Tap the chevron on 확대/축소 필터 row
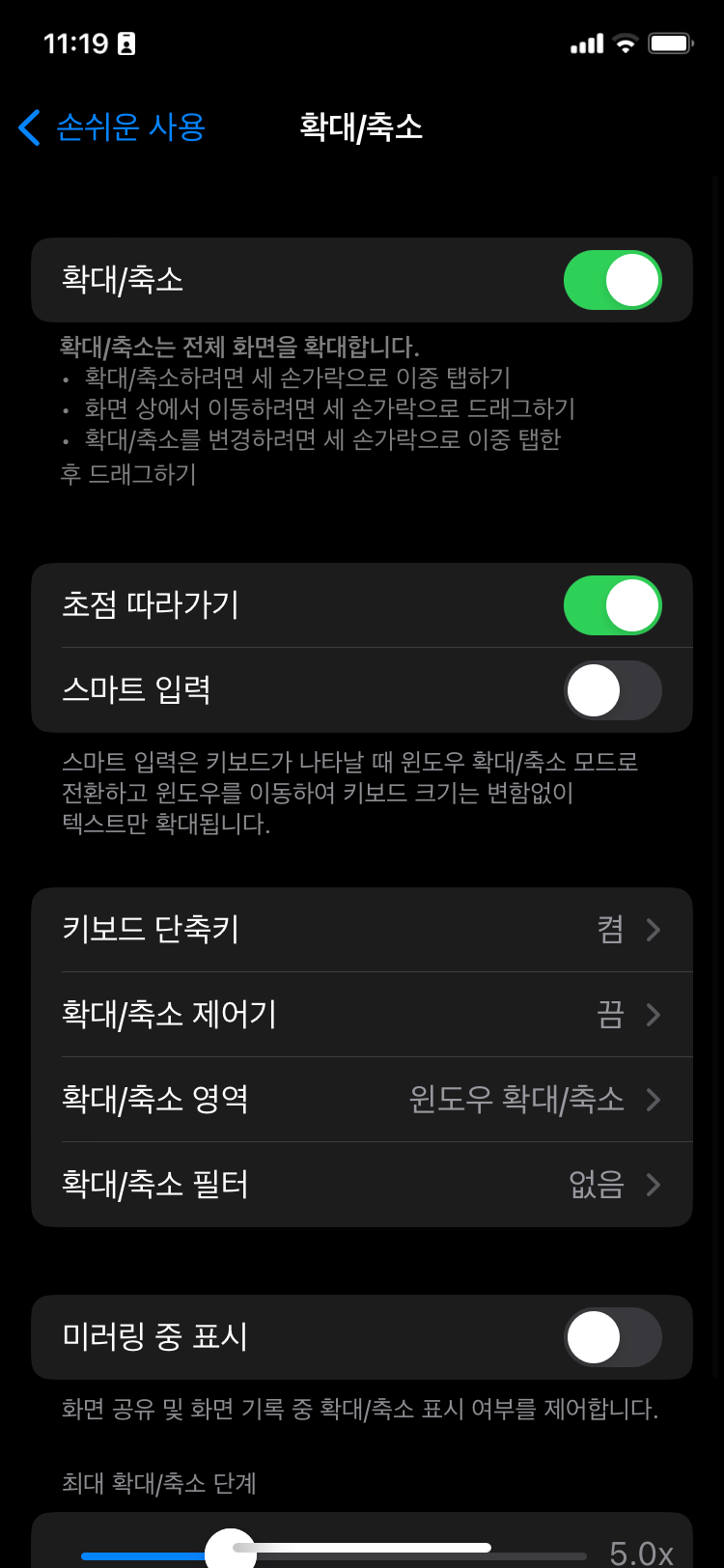 click(653, 1185)
